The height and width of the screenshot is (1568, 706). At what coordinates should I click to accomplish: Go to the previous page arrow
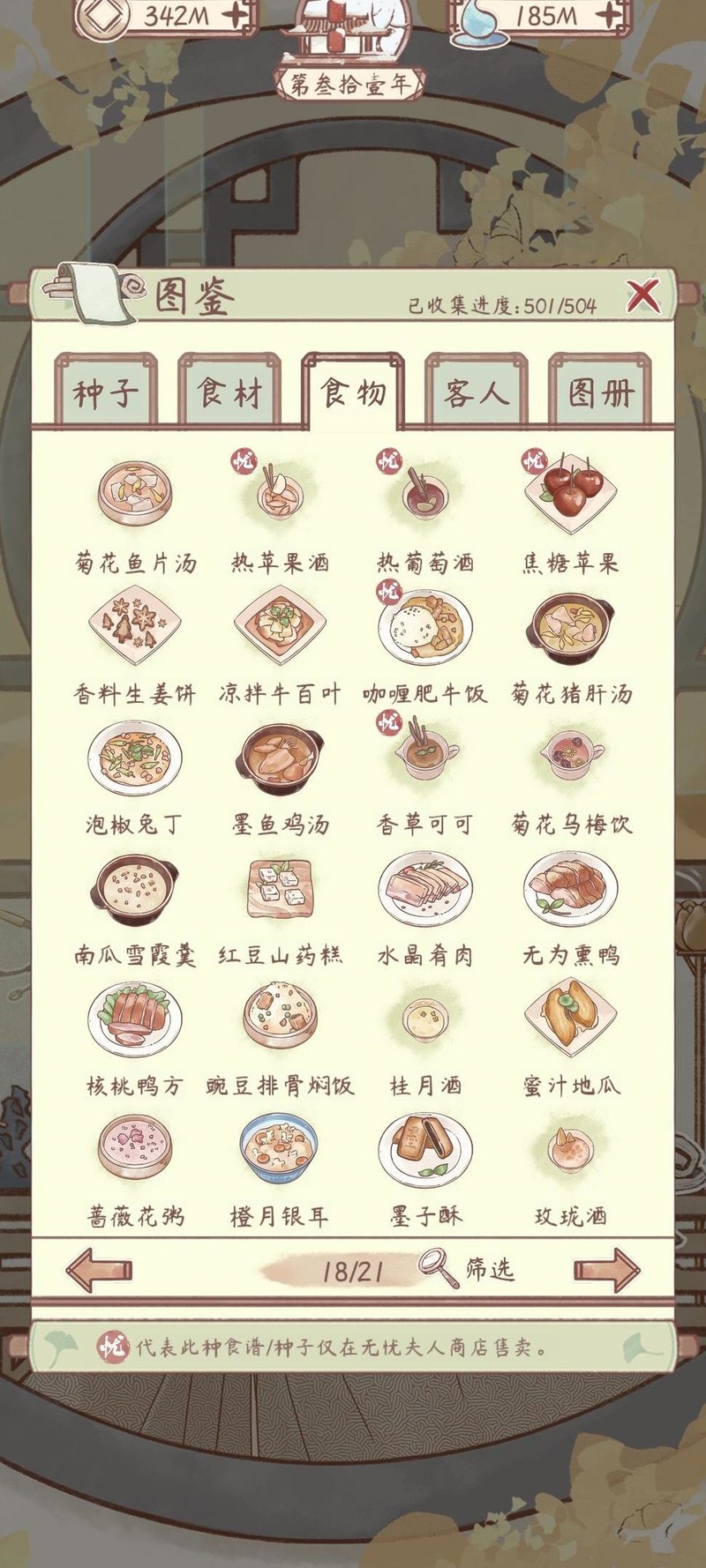(x=99, y=1270)
